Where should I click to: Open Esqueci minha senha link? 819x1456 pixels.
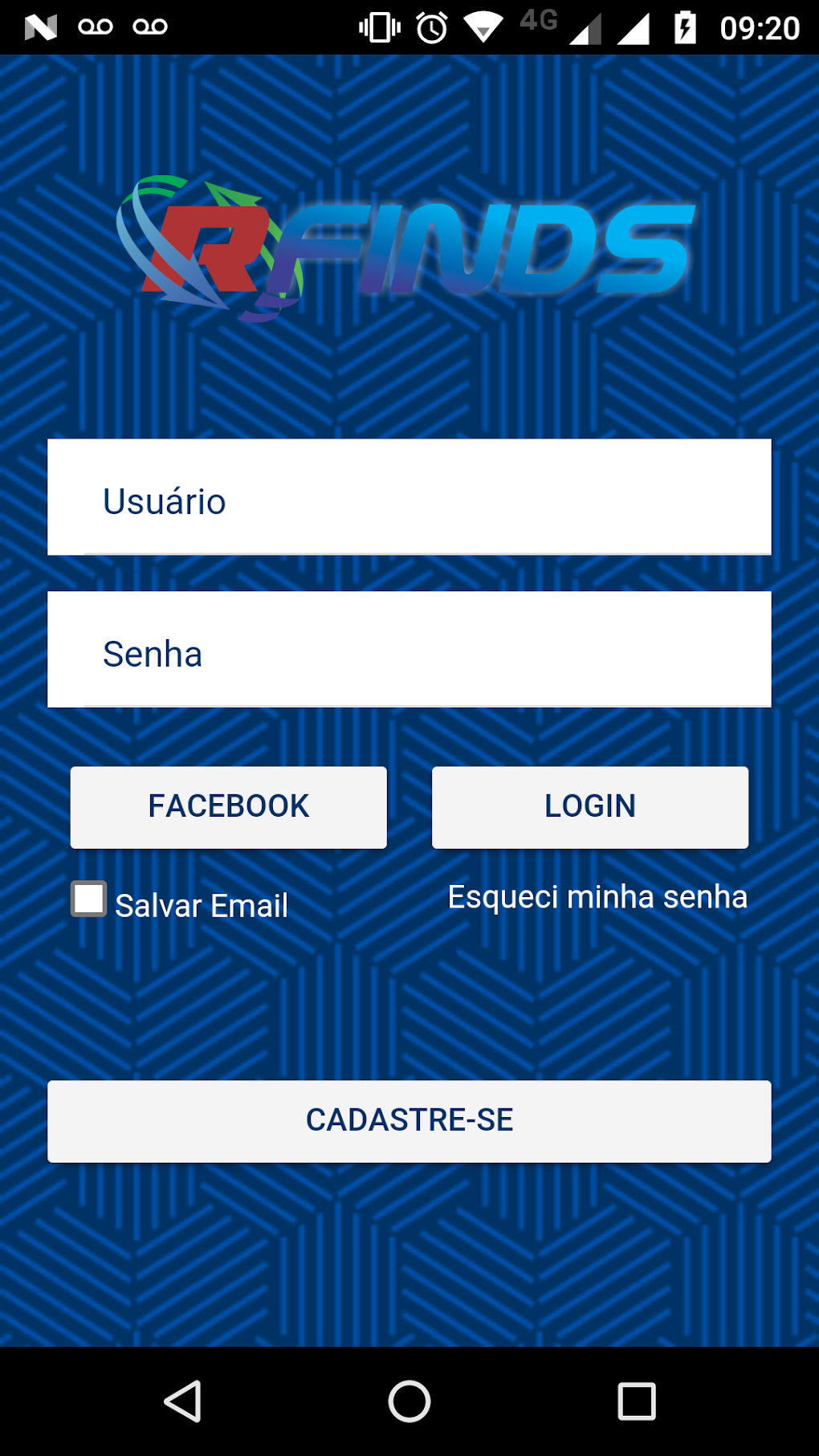[x=597, y=897]
